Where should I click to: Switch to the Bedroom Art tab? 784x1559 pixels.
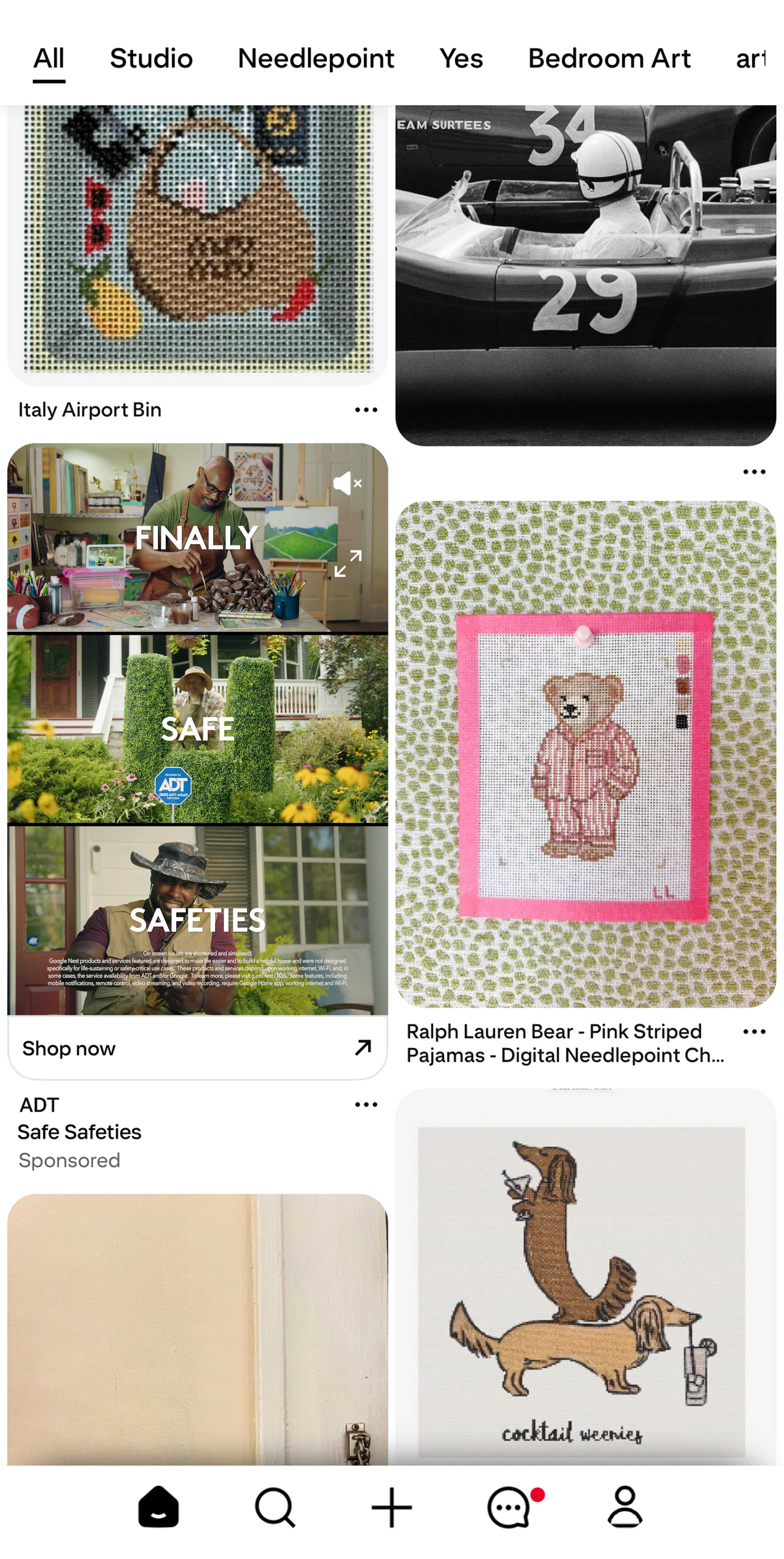(x=609, y=59)
